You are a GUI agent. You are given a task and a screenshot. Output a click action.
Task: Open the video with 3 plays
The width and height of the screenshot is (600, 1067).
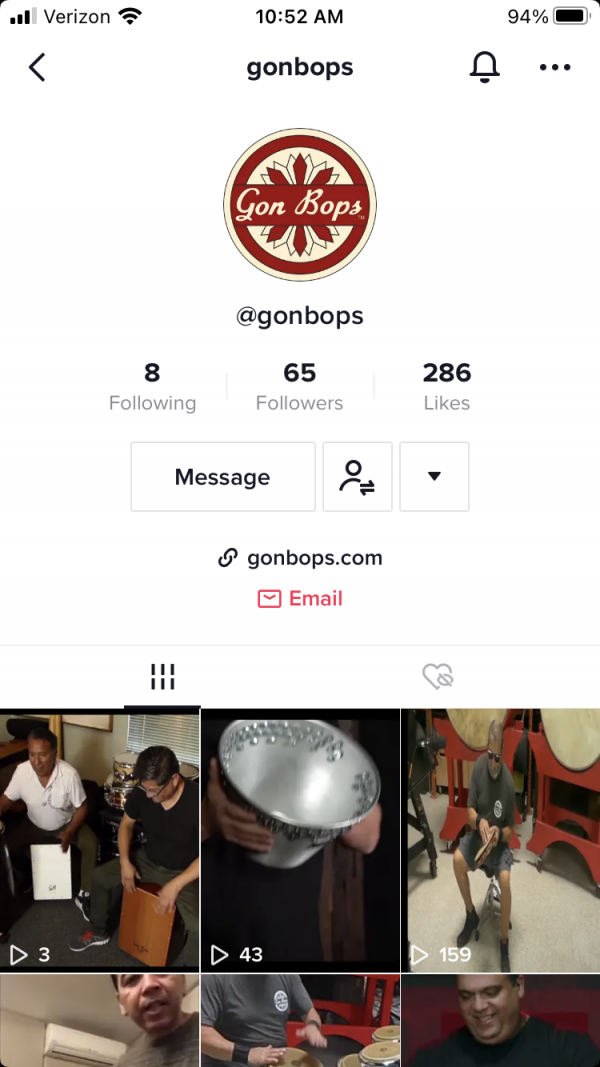tap(100, 840)
